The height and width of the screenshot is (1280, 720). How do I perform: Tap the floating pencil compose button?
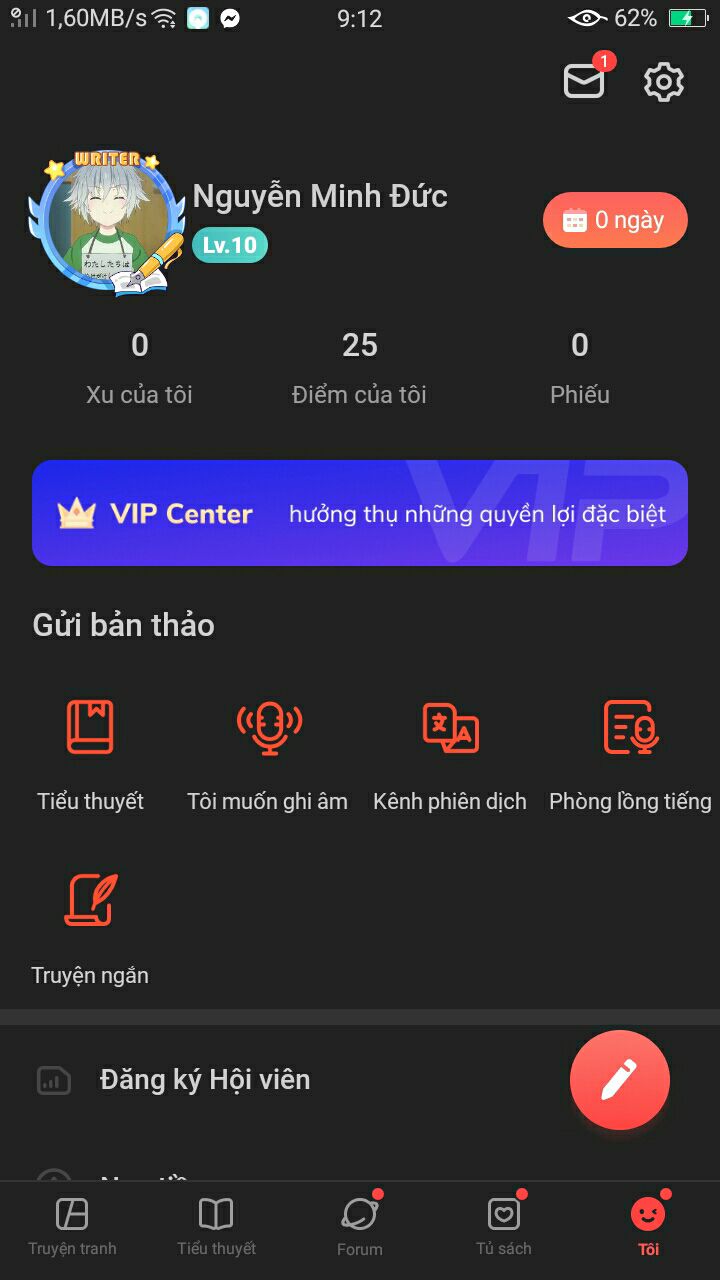point(619,1080)
